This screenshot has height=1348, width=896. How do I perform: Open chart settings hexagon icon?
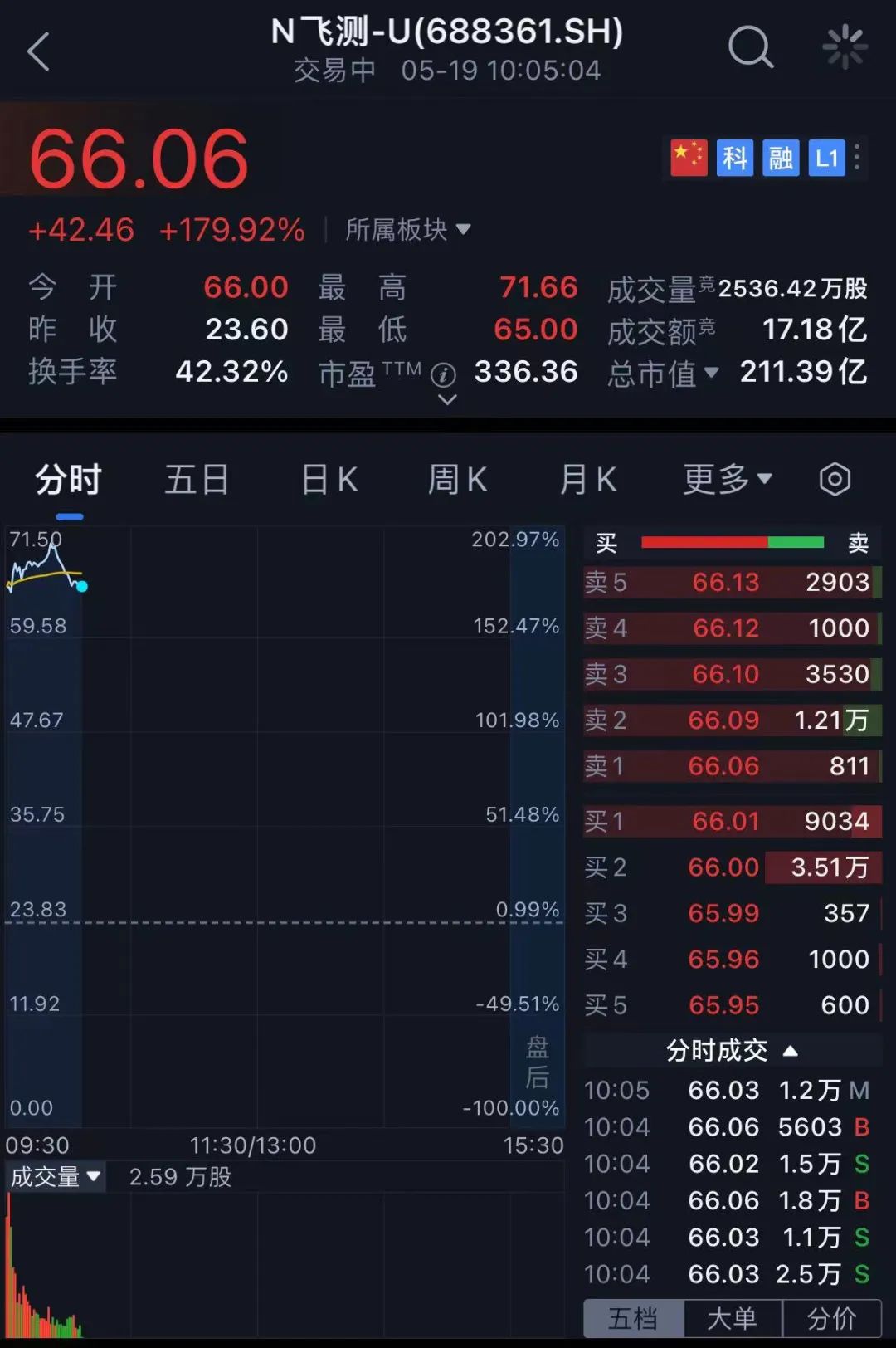pyautogui.click(x=835, y=480)
